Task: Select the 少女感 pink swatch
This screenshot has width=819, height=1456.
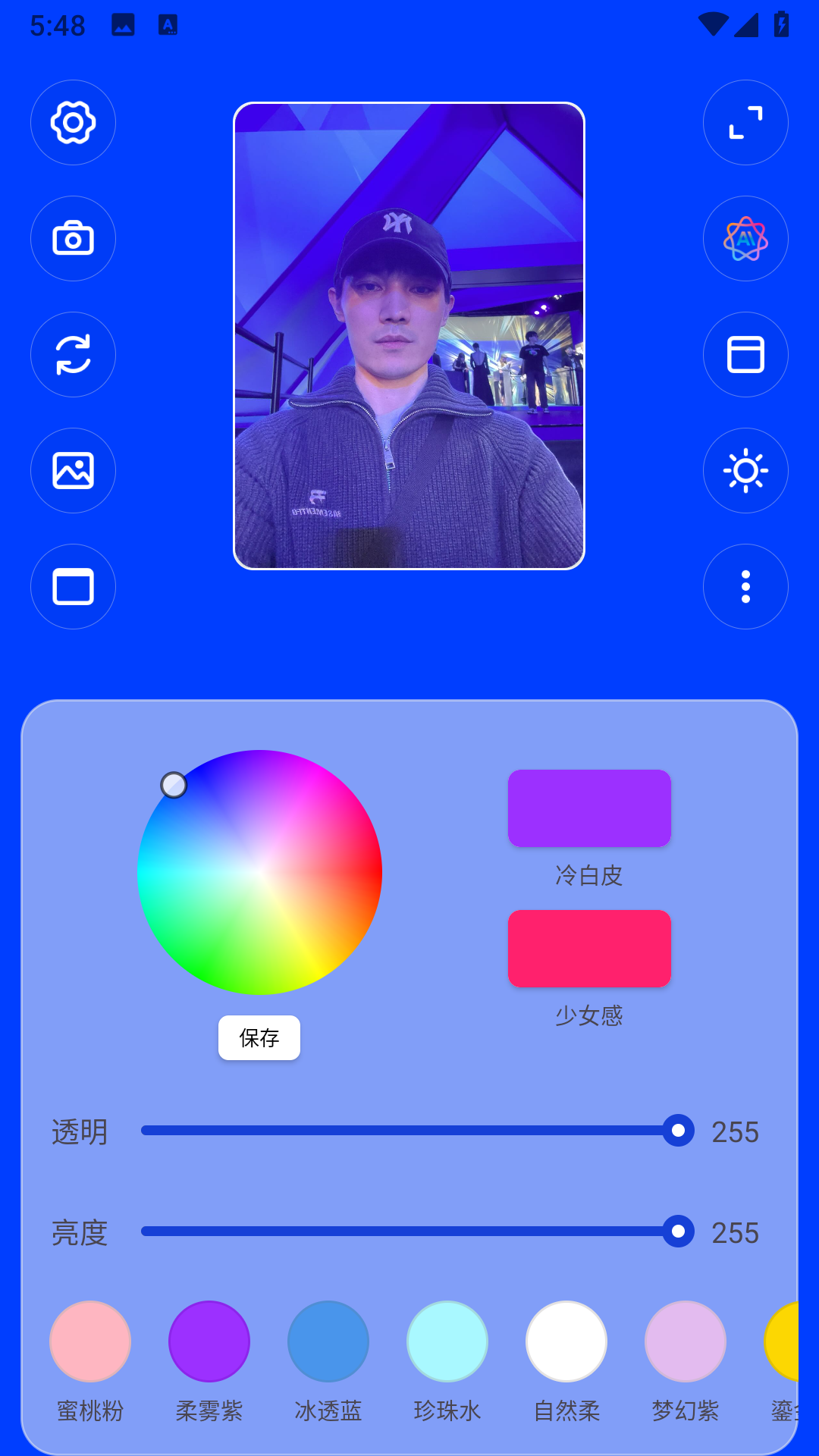Action: click(589, 949)
